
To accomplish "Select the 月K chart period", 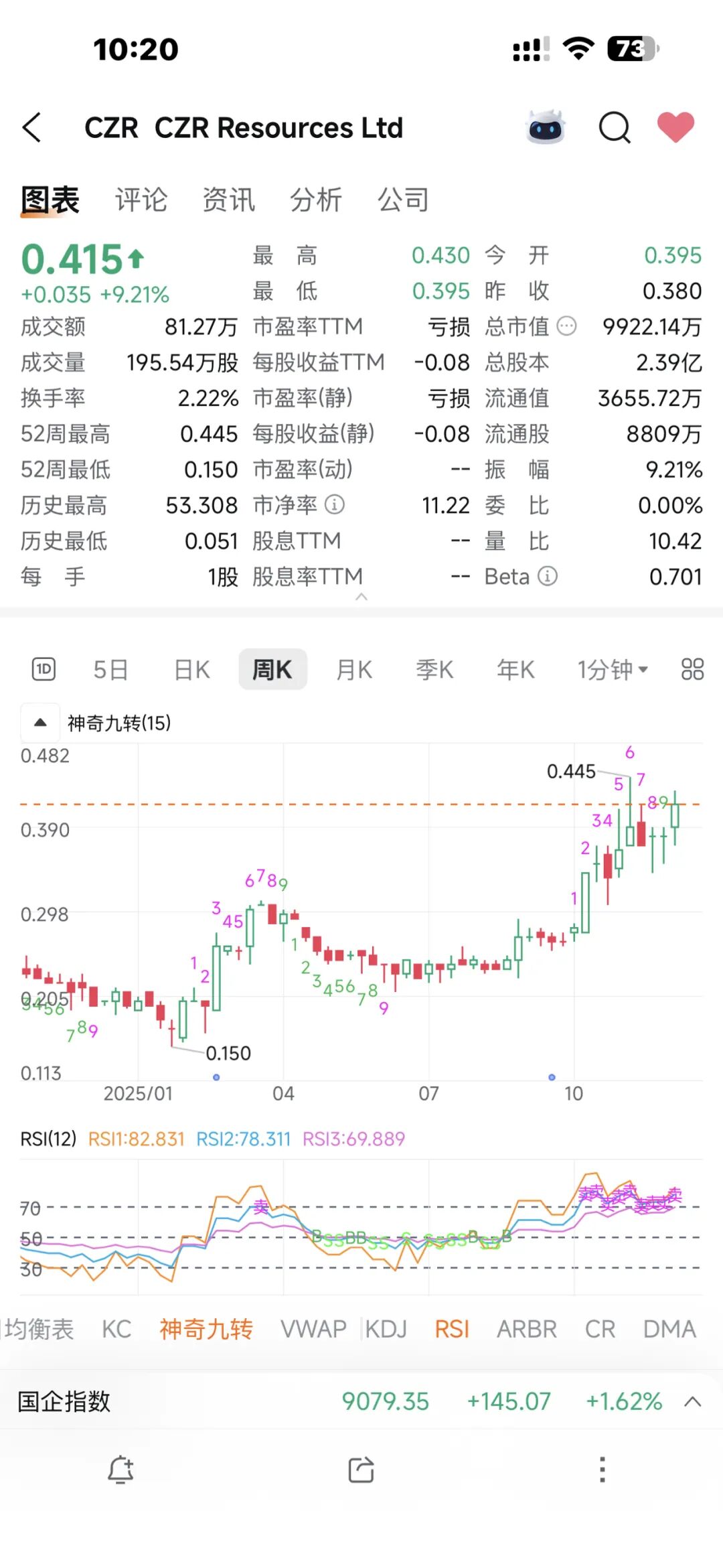I will [353, 669].
